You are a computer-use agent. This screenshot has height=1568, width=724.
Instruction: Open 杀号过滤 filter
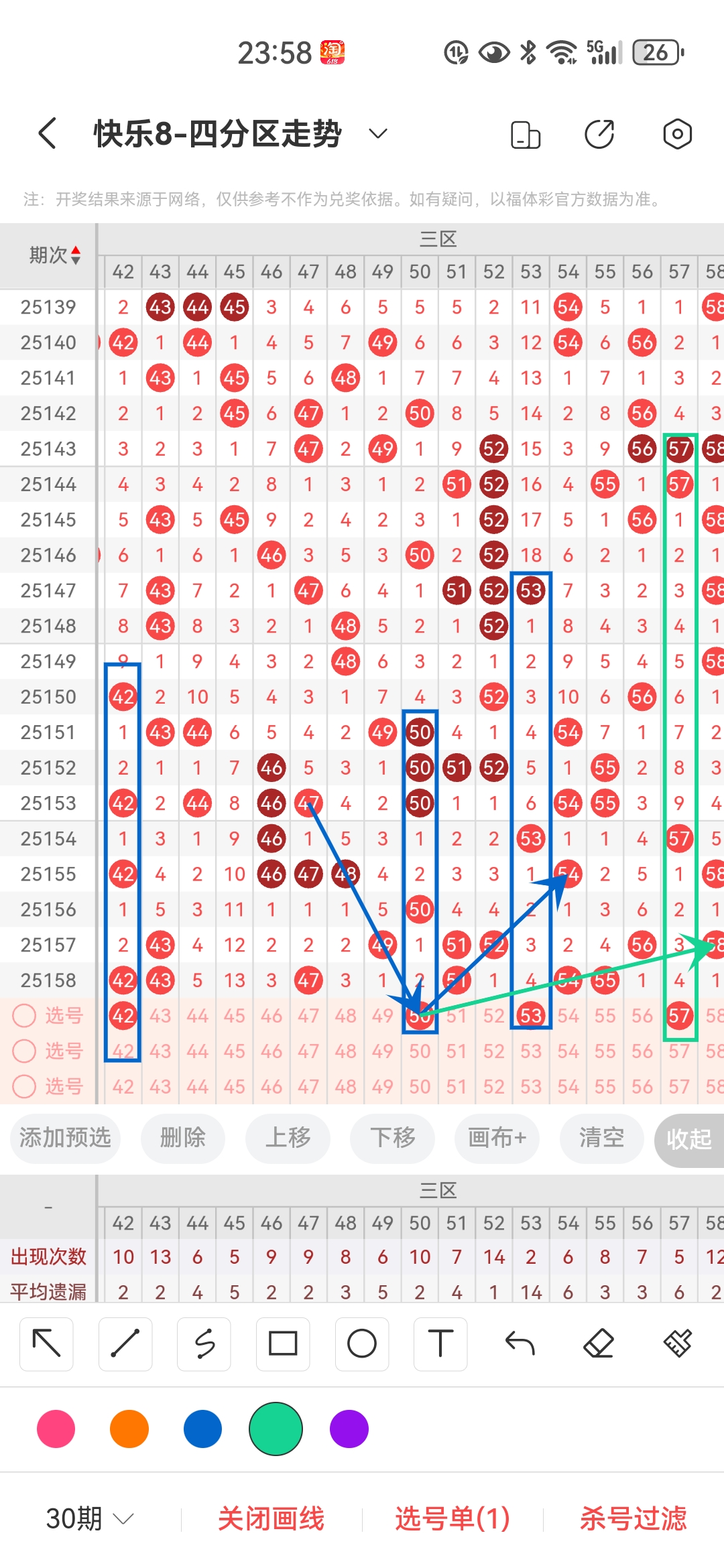click(633, 1518)
